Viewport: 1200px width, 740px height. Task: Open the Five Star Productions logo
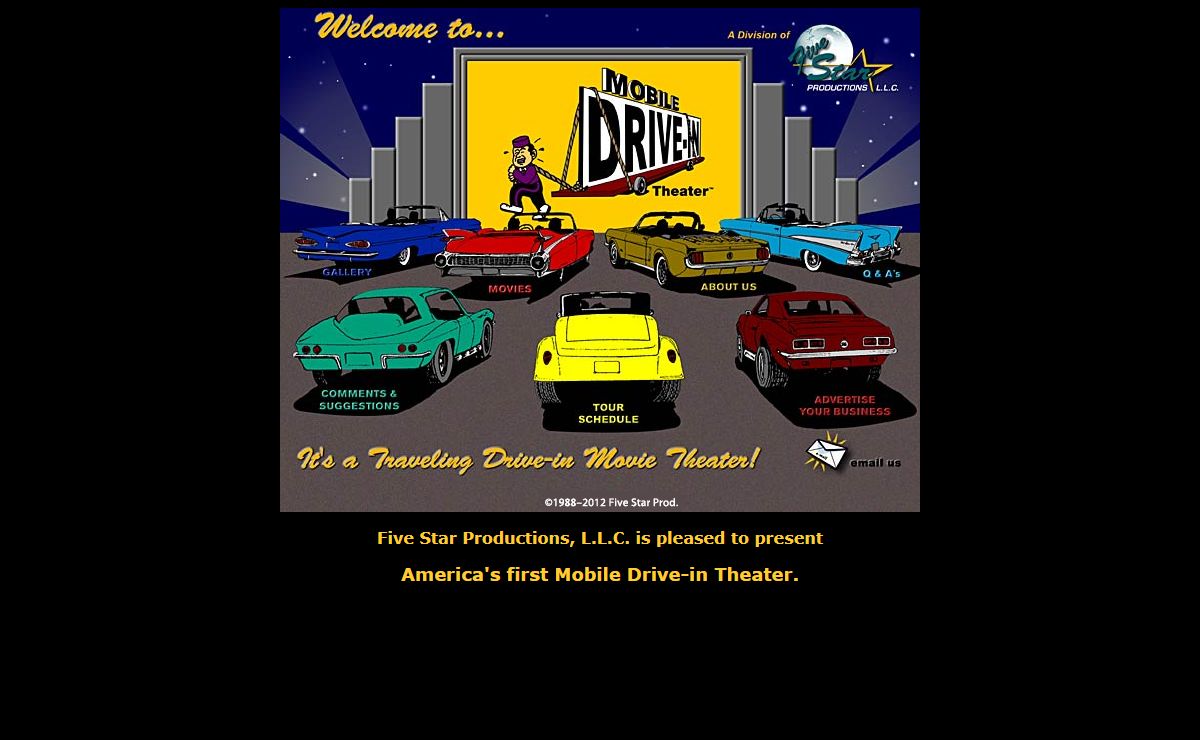point(838,60)
